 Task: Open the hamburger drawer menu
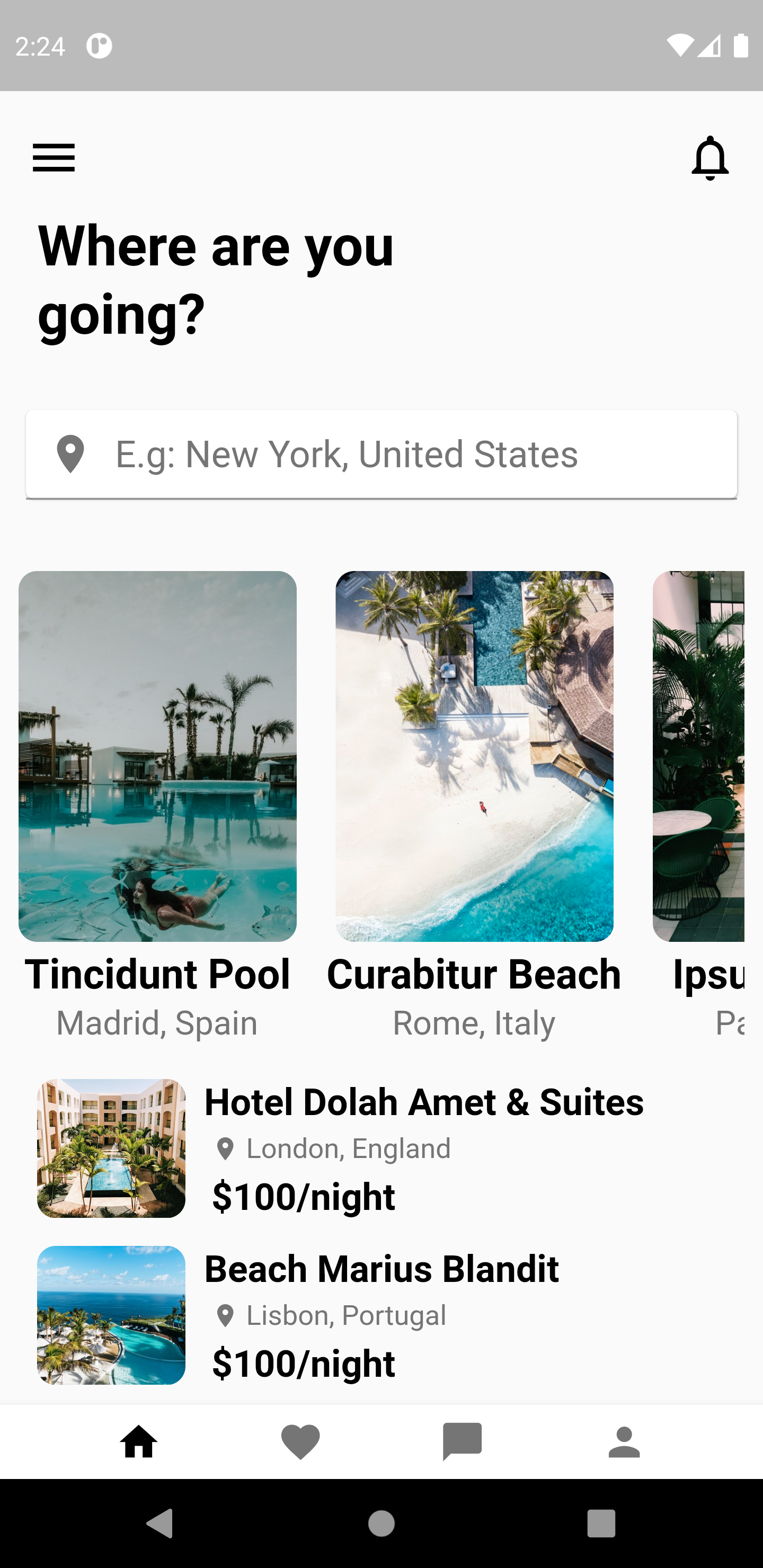54,158
